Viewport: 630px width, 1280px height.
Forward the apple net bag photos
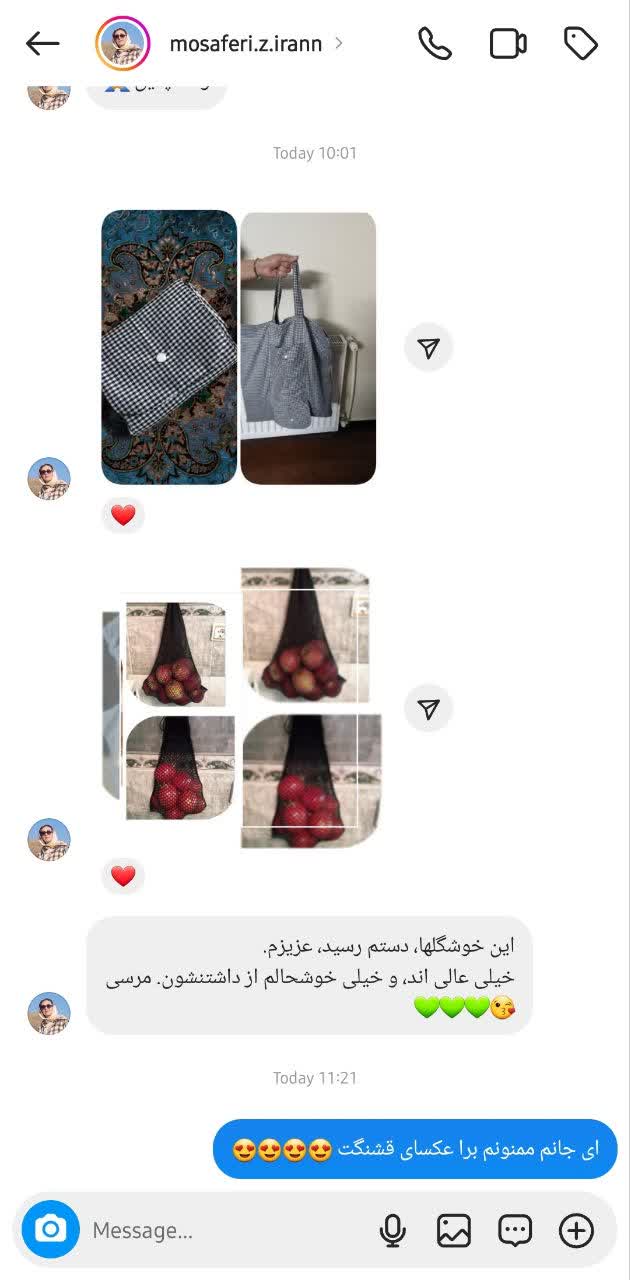click(x=429, y=709)
